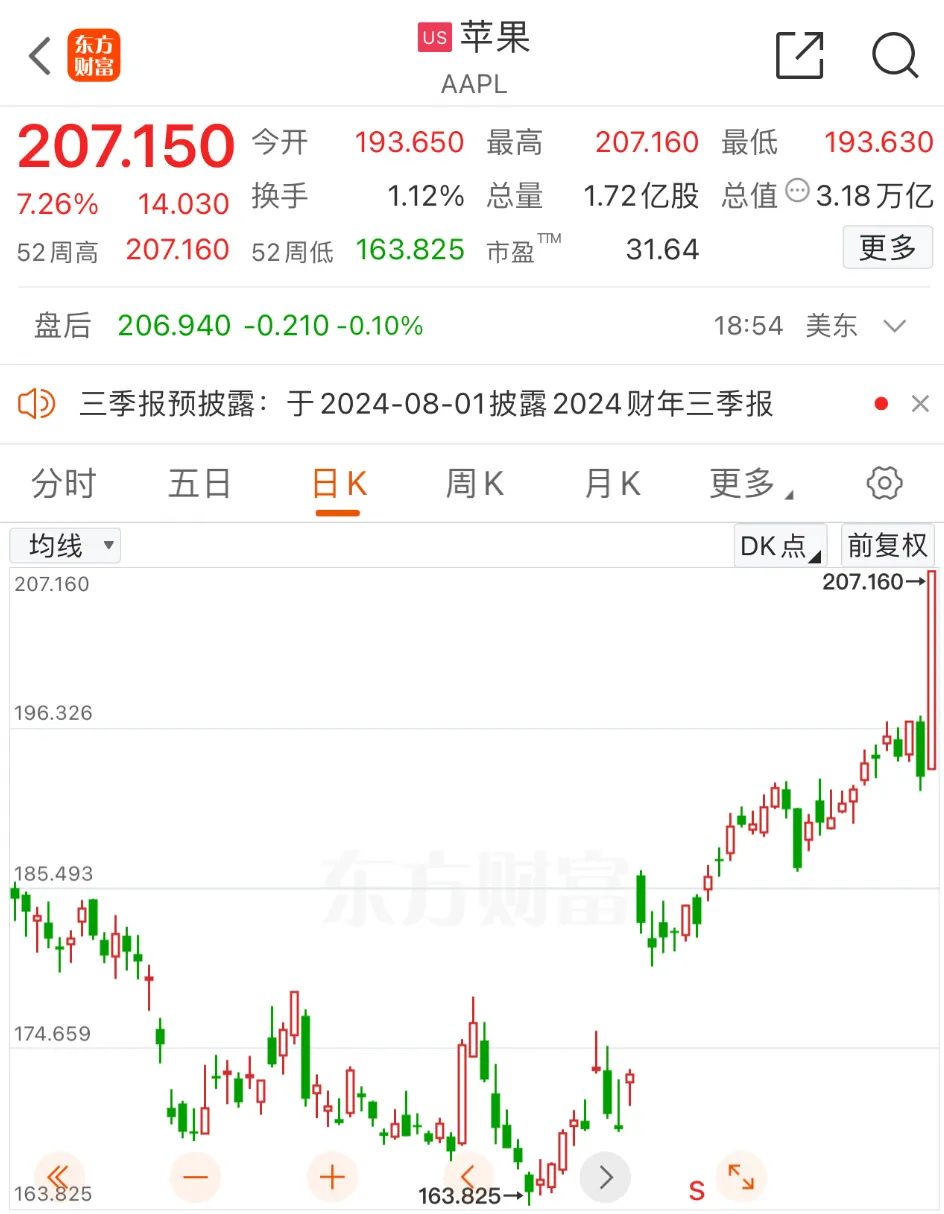
Task: Expand the 美东 time zone chevron
Action: pos(893,325)
